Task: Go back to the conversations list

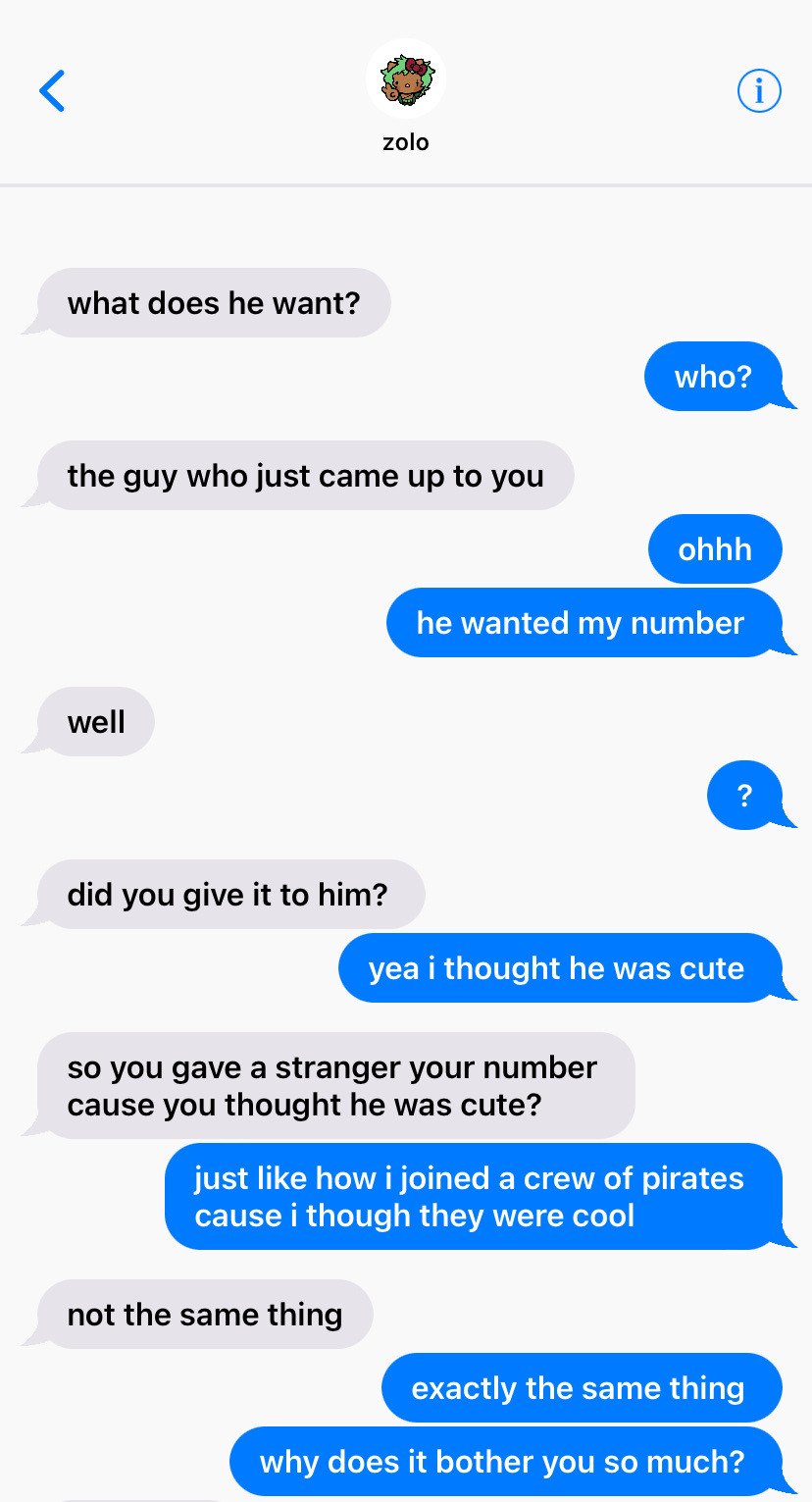Action: click(x=52, y=91)
